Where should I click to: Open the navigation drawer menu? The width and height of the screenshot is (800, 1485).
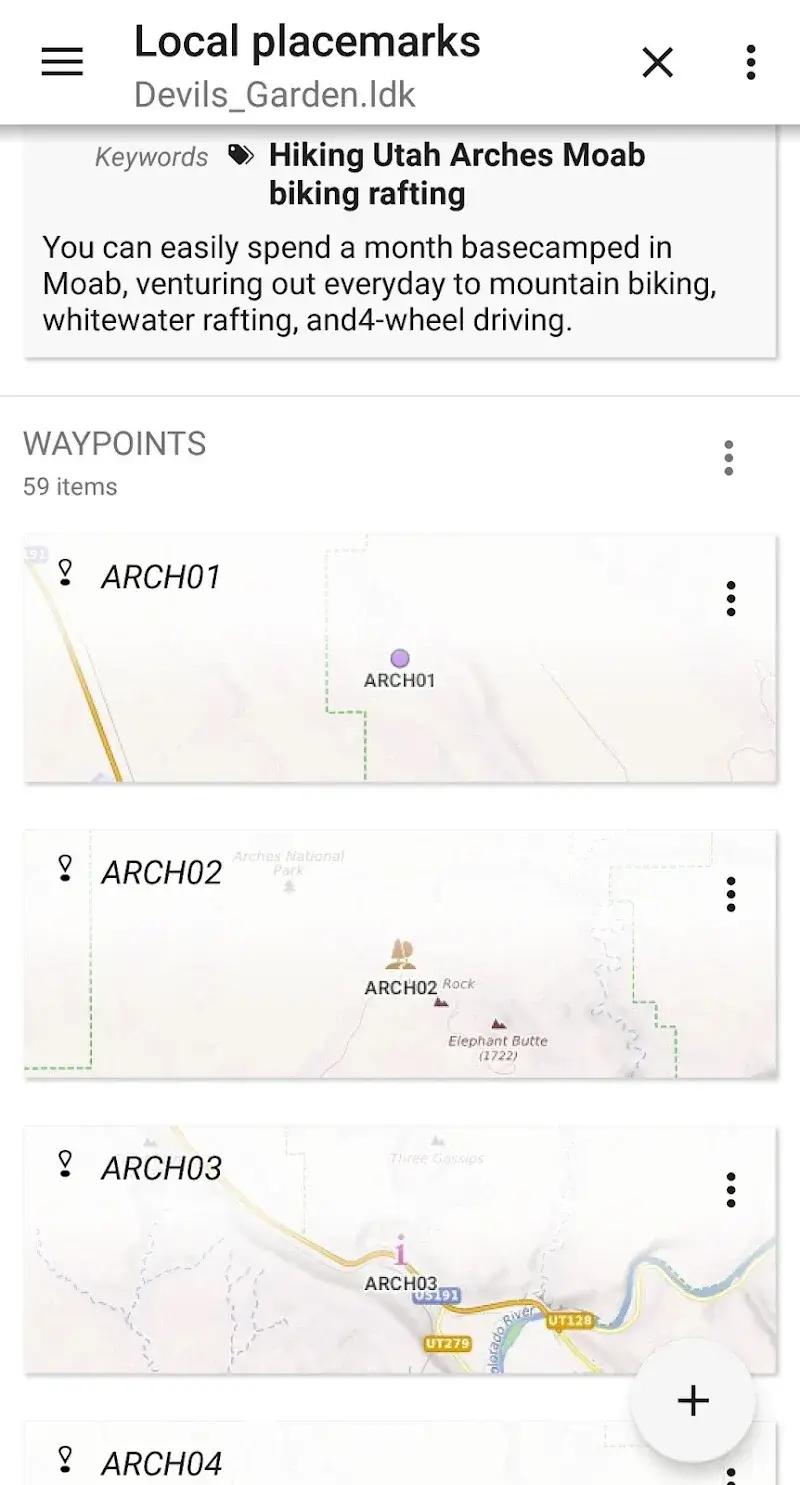pyautogui.click(x=62, y=61)
